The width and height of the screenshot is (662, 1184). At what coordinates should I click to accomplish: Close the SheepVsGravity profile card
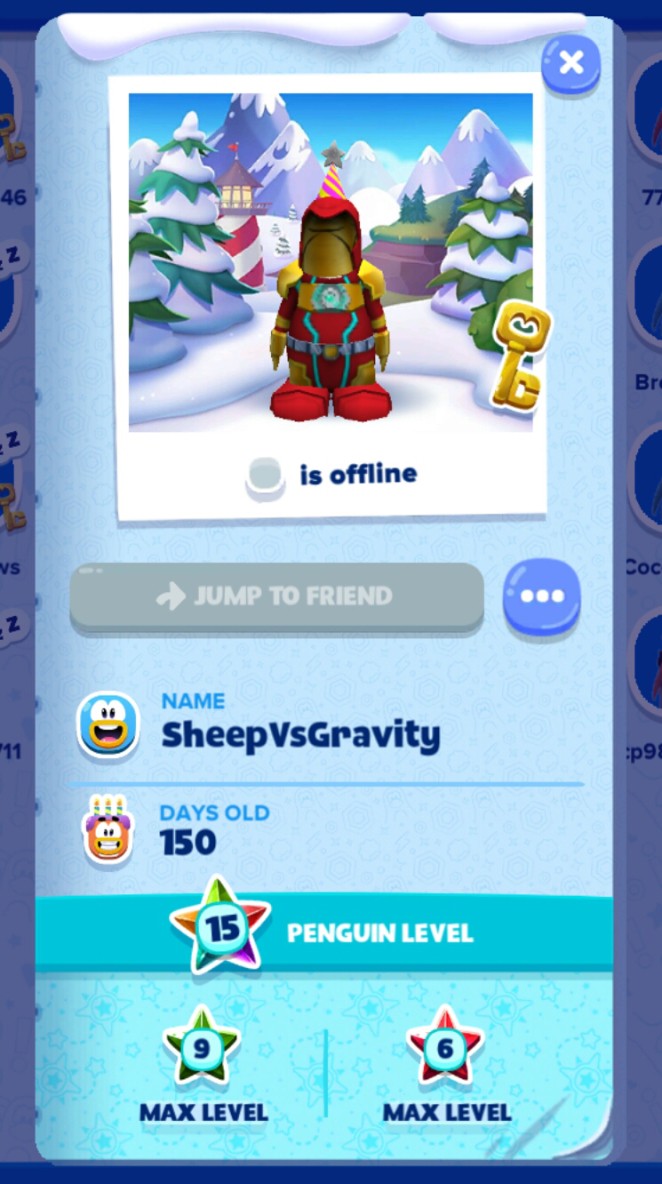pos(571,63)
